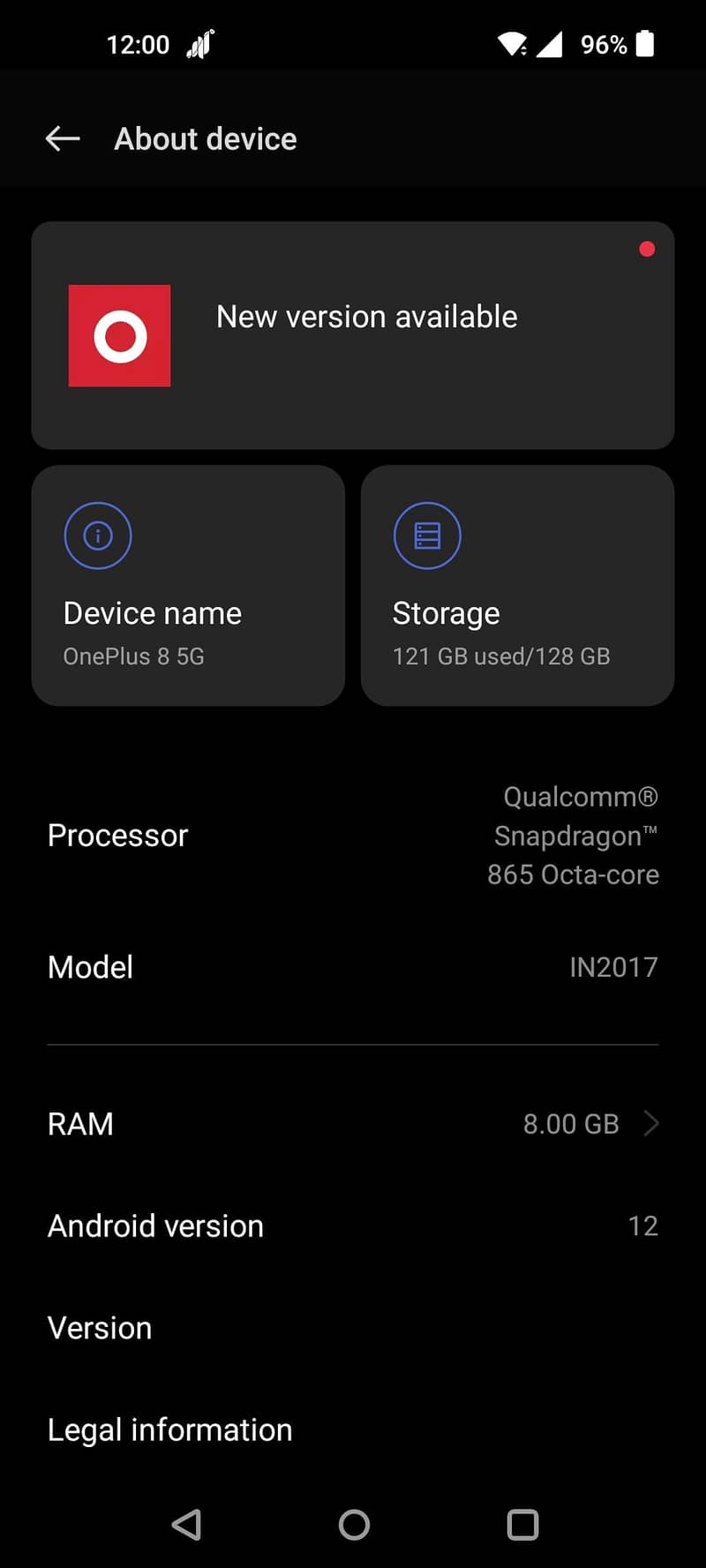Tap the red notification dot on update card

647,250
